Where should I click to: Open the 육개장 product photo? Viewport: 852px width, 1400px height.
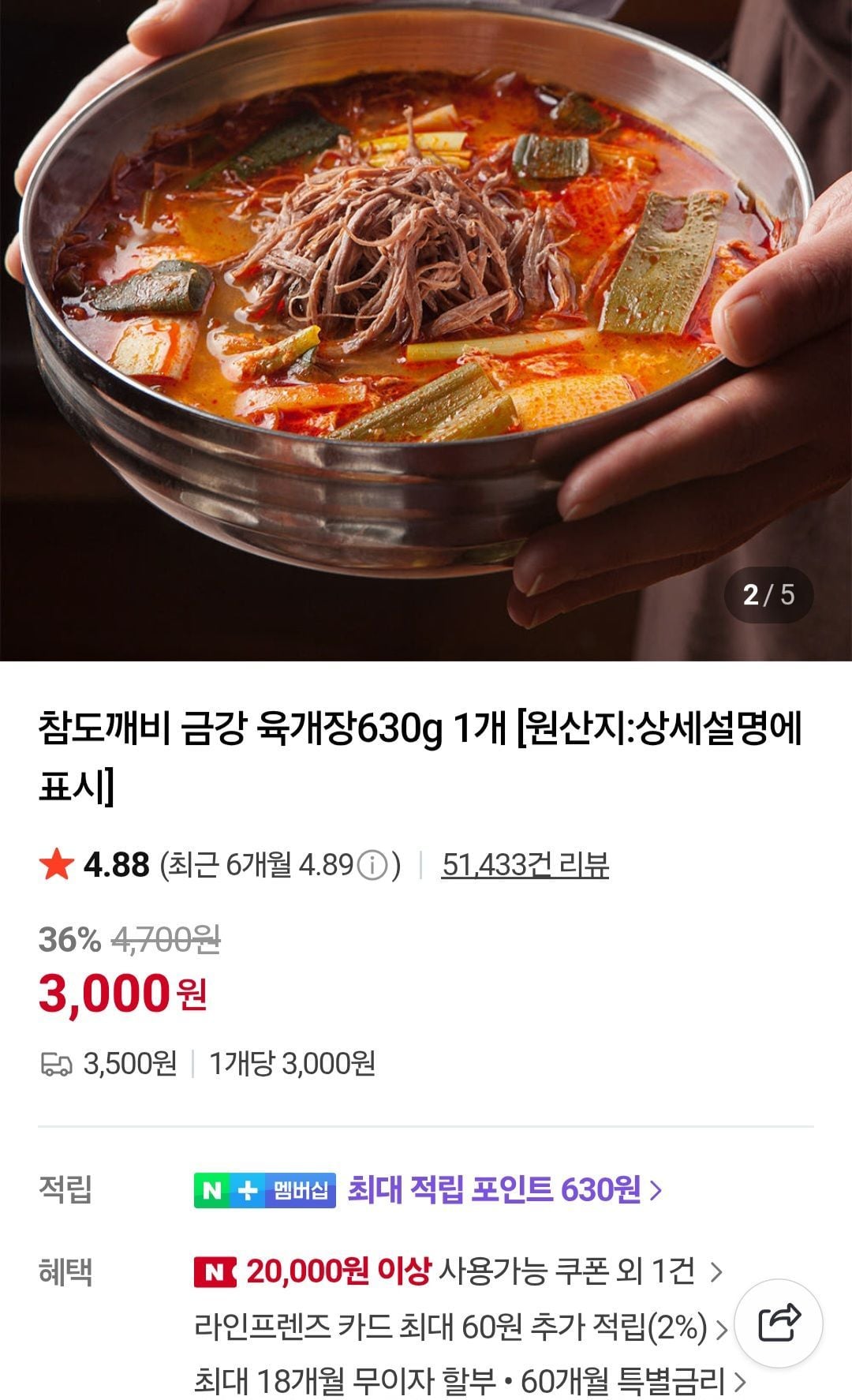pos(426,316)
